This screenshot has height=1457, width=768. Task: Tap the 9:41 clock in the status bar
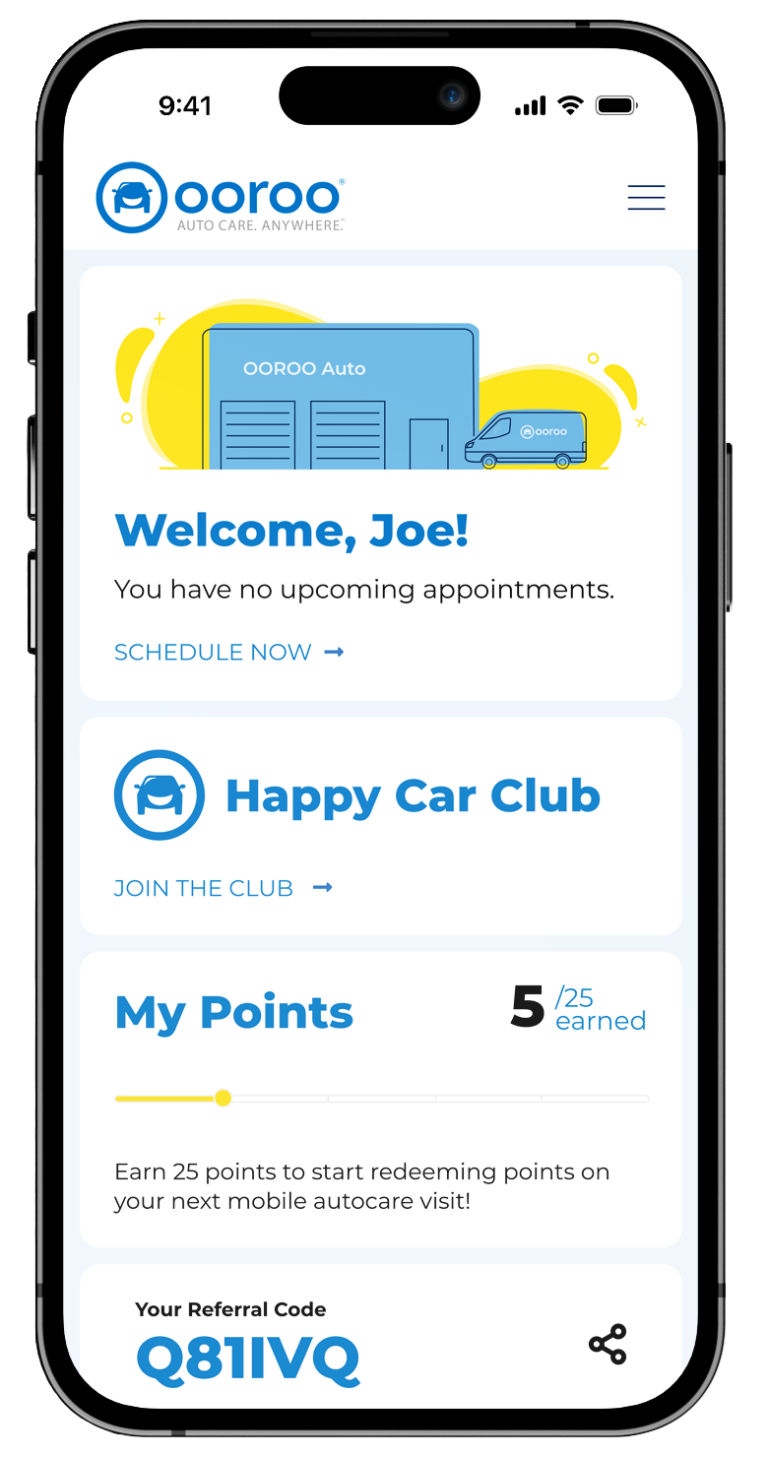click(x=185, y=104)
